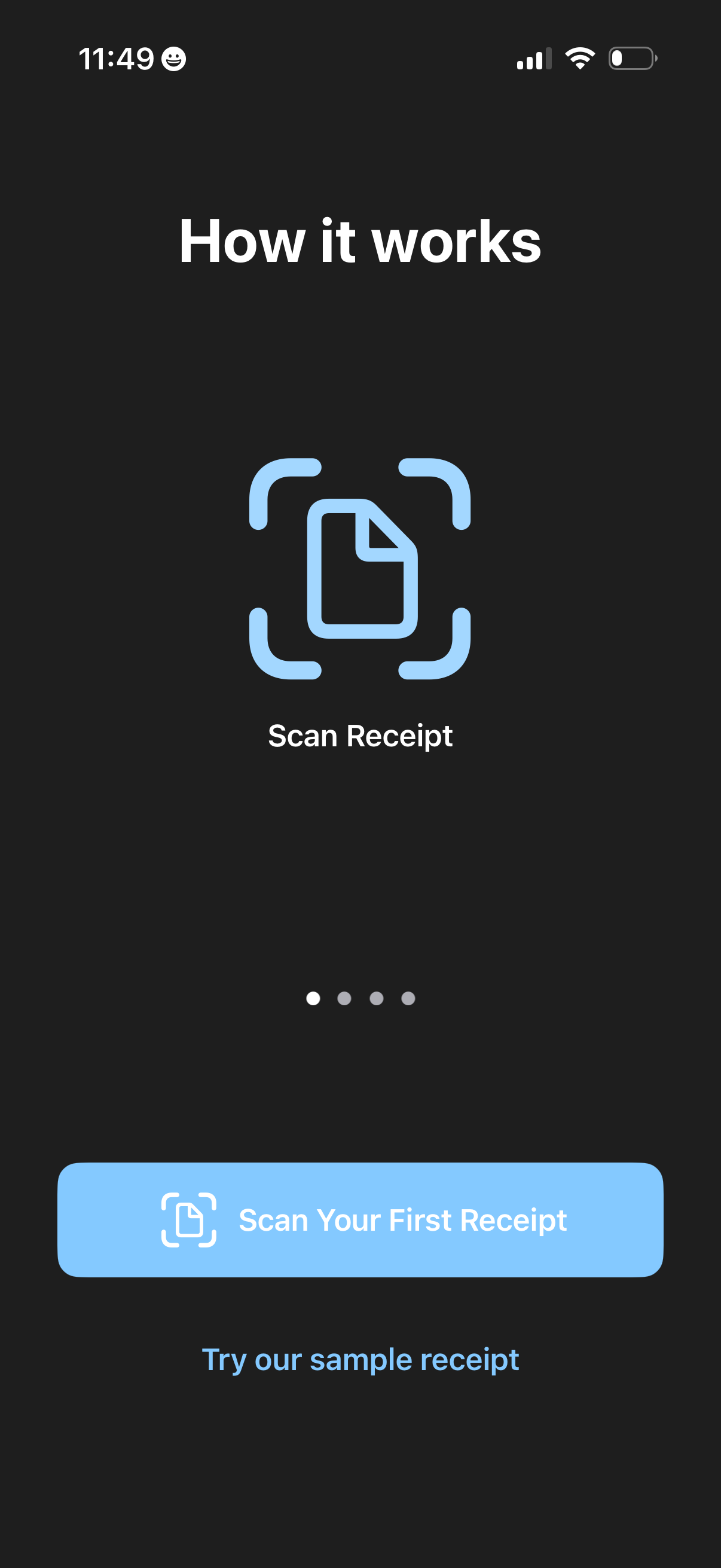Tap Scan Your First Receipt button
721x1568 pixels.
coord(360,1220)
